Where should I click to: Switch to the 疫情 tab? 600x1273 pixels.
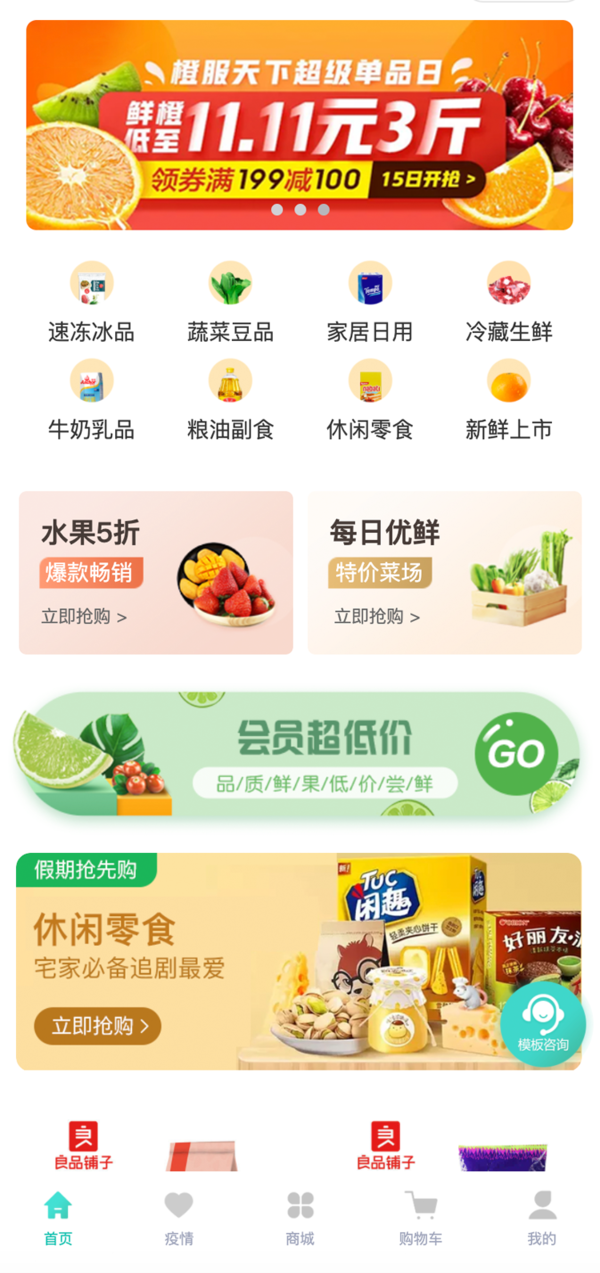pyautogui.click(x=179, y=1218)
